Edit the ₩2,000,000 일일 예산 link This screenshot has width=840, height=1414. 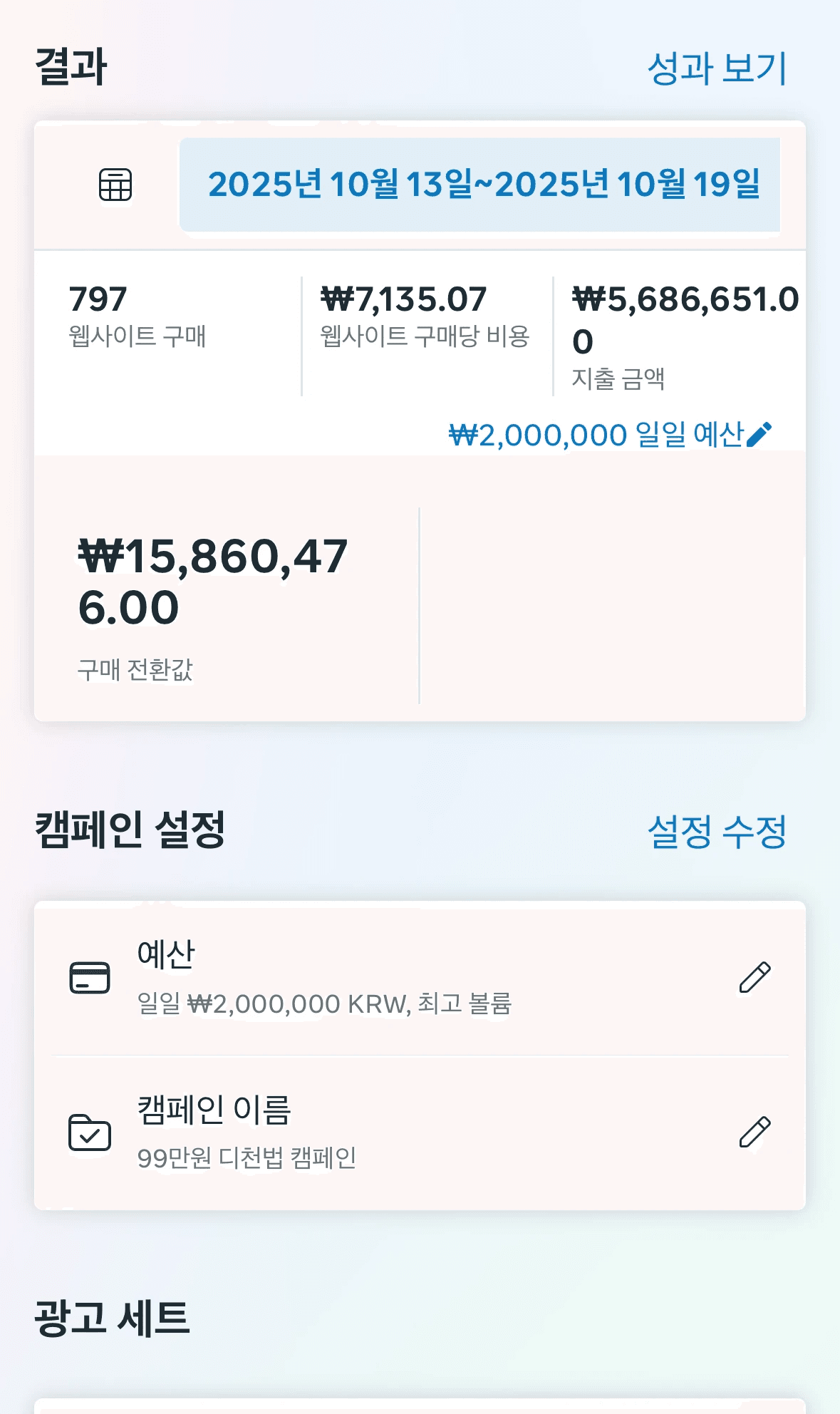(x=610, y=435)
